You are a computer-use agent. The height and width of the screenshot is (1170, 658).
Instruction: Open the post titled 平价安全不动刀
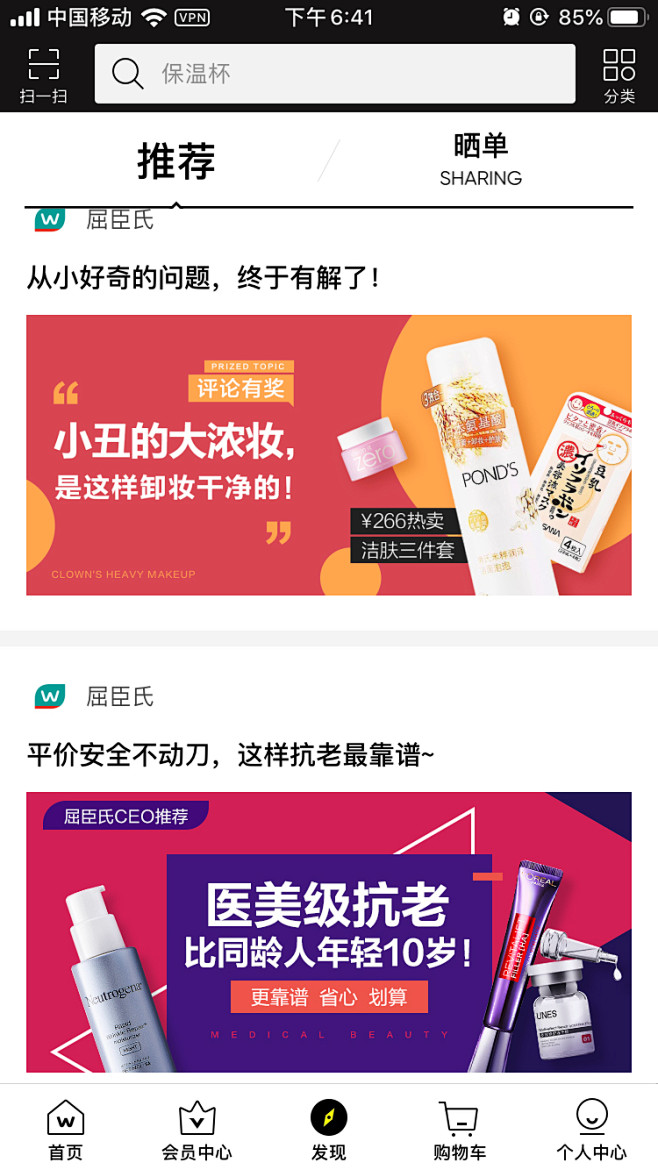(x=230, y=756)
